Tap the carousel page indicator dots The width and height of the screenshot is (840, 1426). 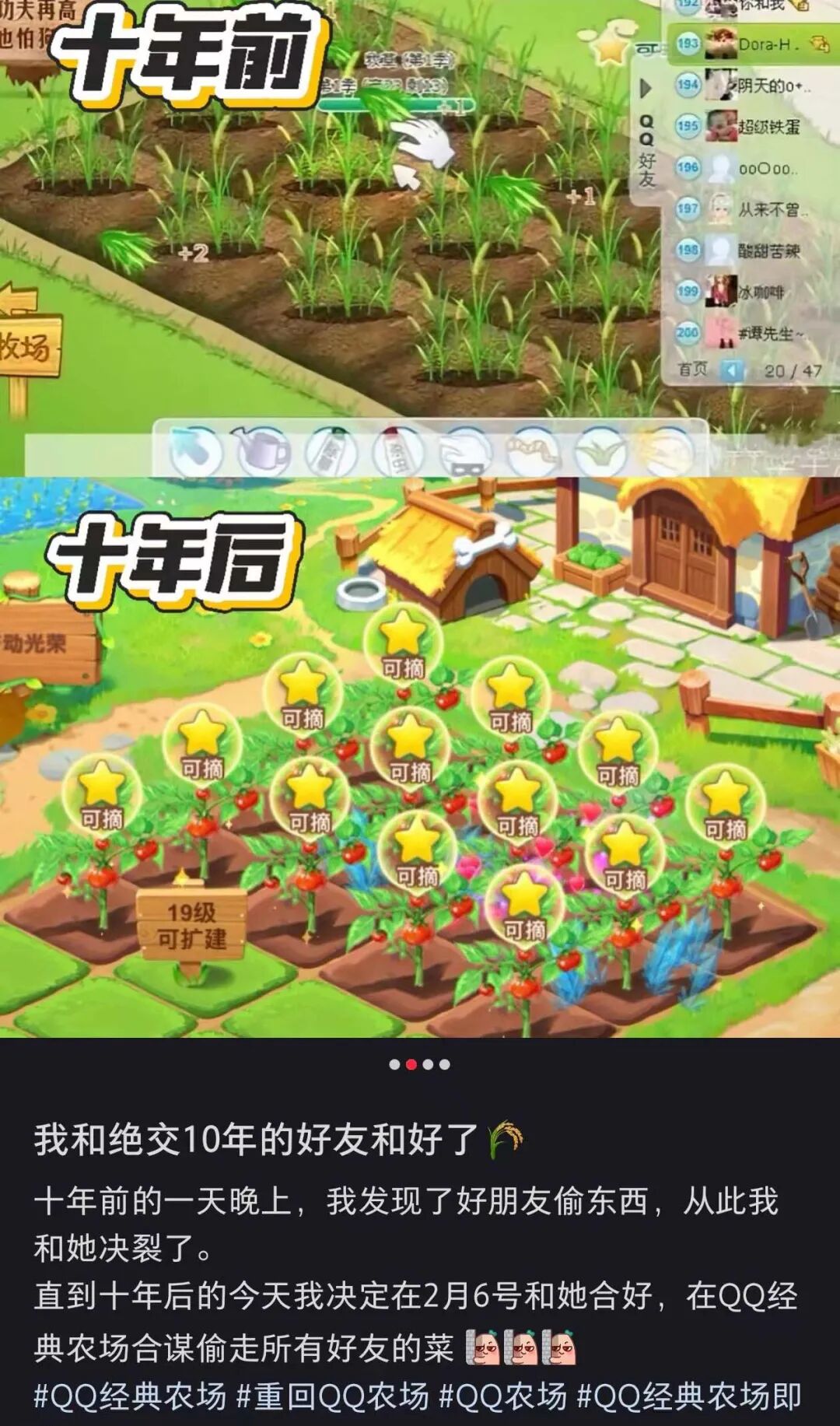(419, 1064)
